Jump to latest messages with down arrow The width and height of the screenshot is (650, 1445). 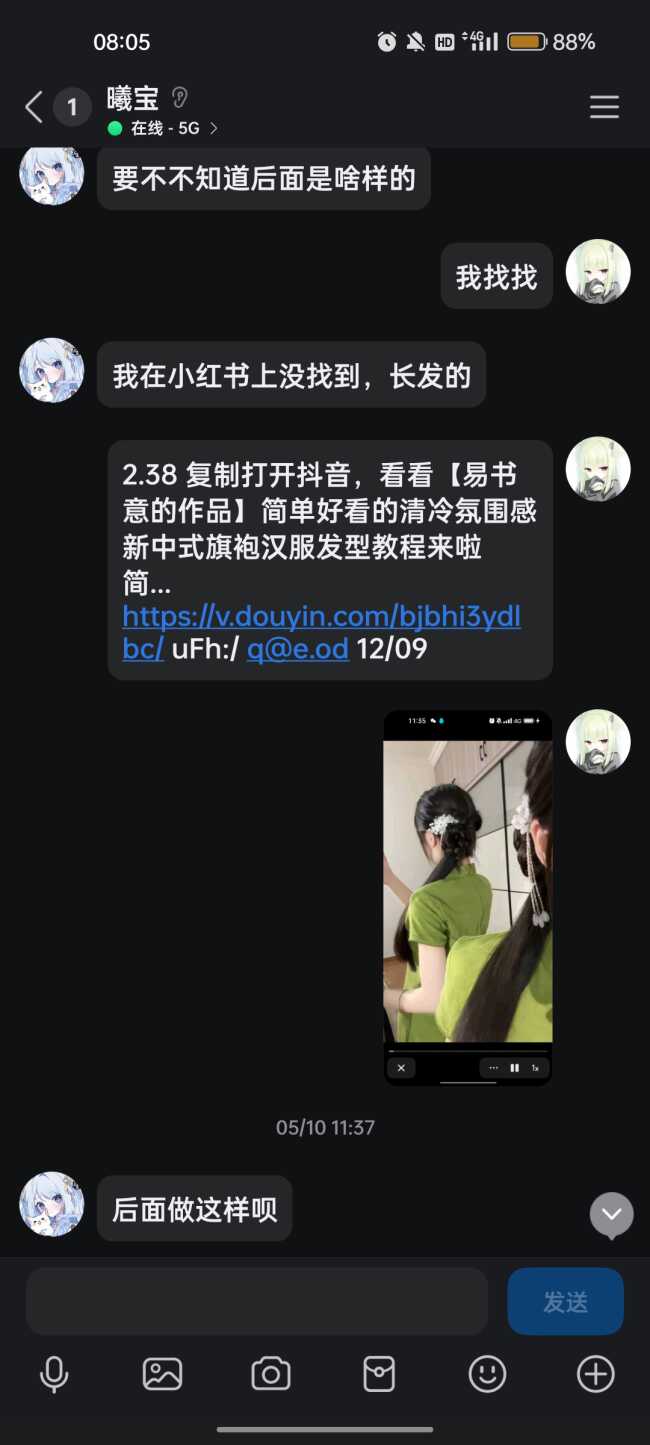click(611, 1215)
